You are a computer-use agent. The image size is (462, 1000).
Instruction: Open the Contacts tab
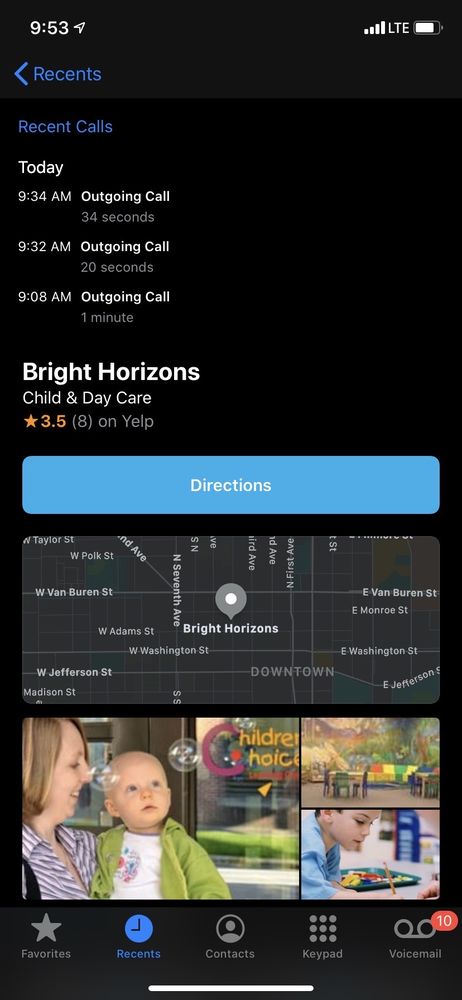tap(230, 936)
